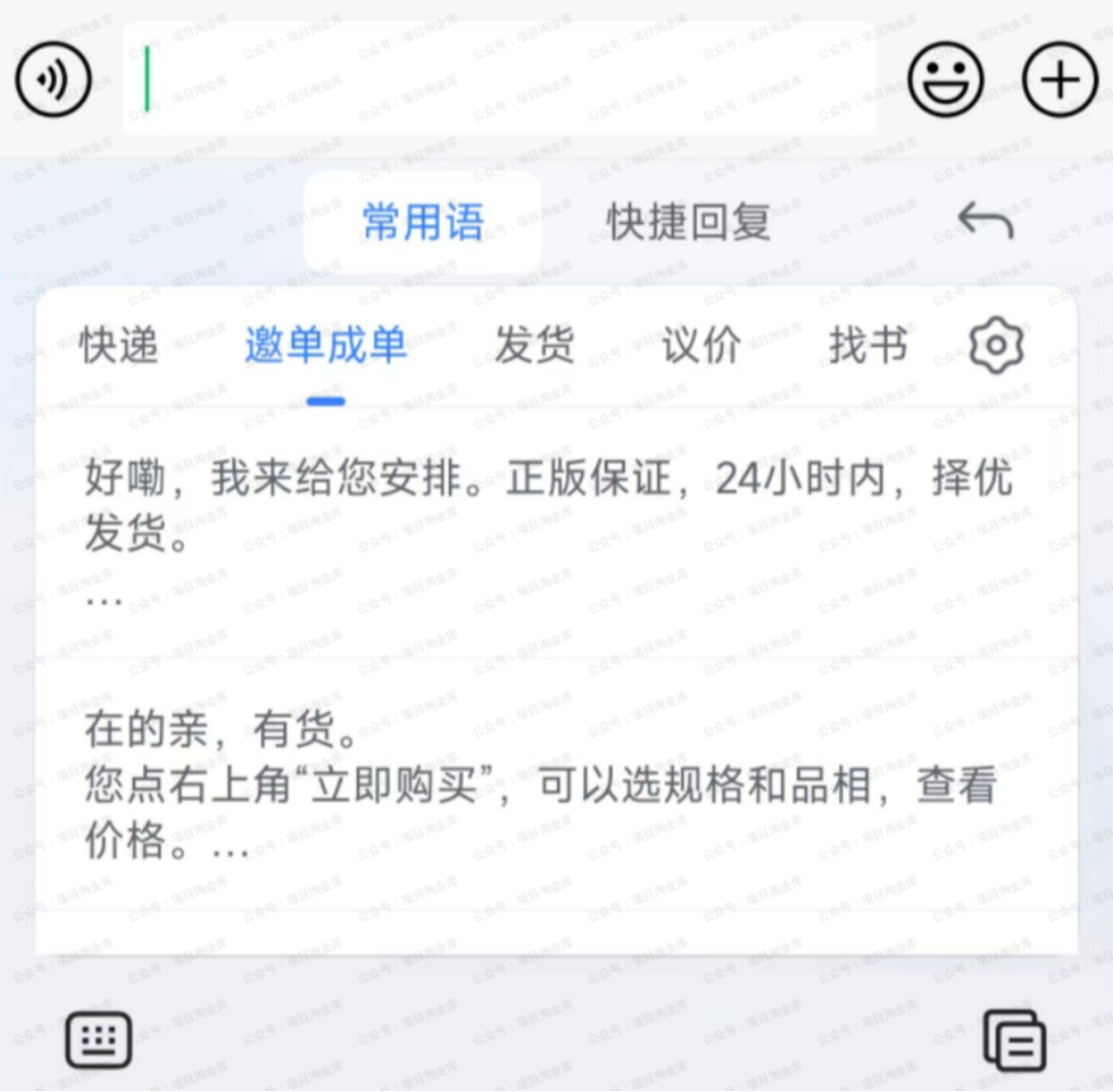Focus the message text field
The height and width of the screenshot is (1092, 1113).
pos(499,80)
